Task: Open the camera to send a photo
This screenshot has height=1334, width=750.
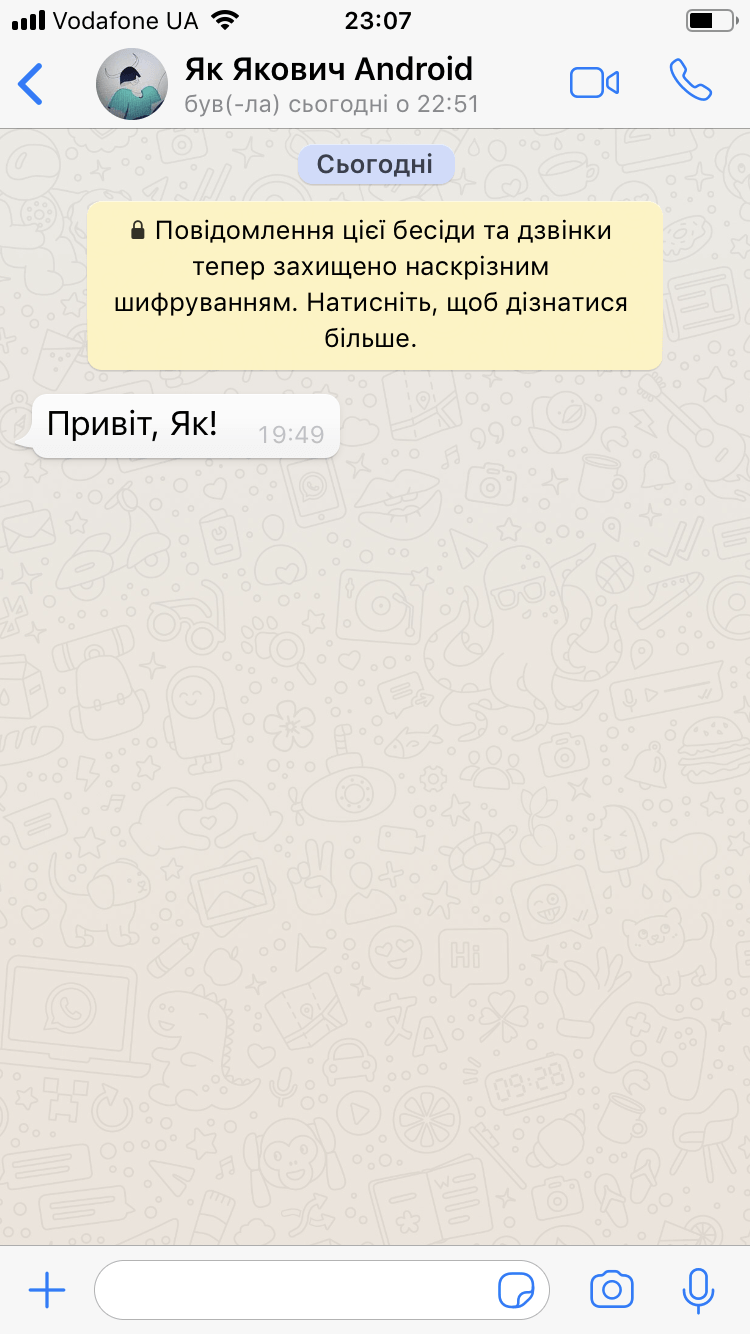Action: click(612, 1290)
